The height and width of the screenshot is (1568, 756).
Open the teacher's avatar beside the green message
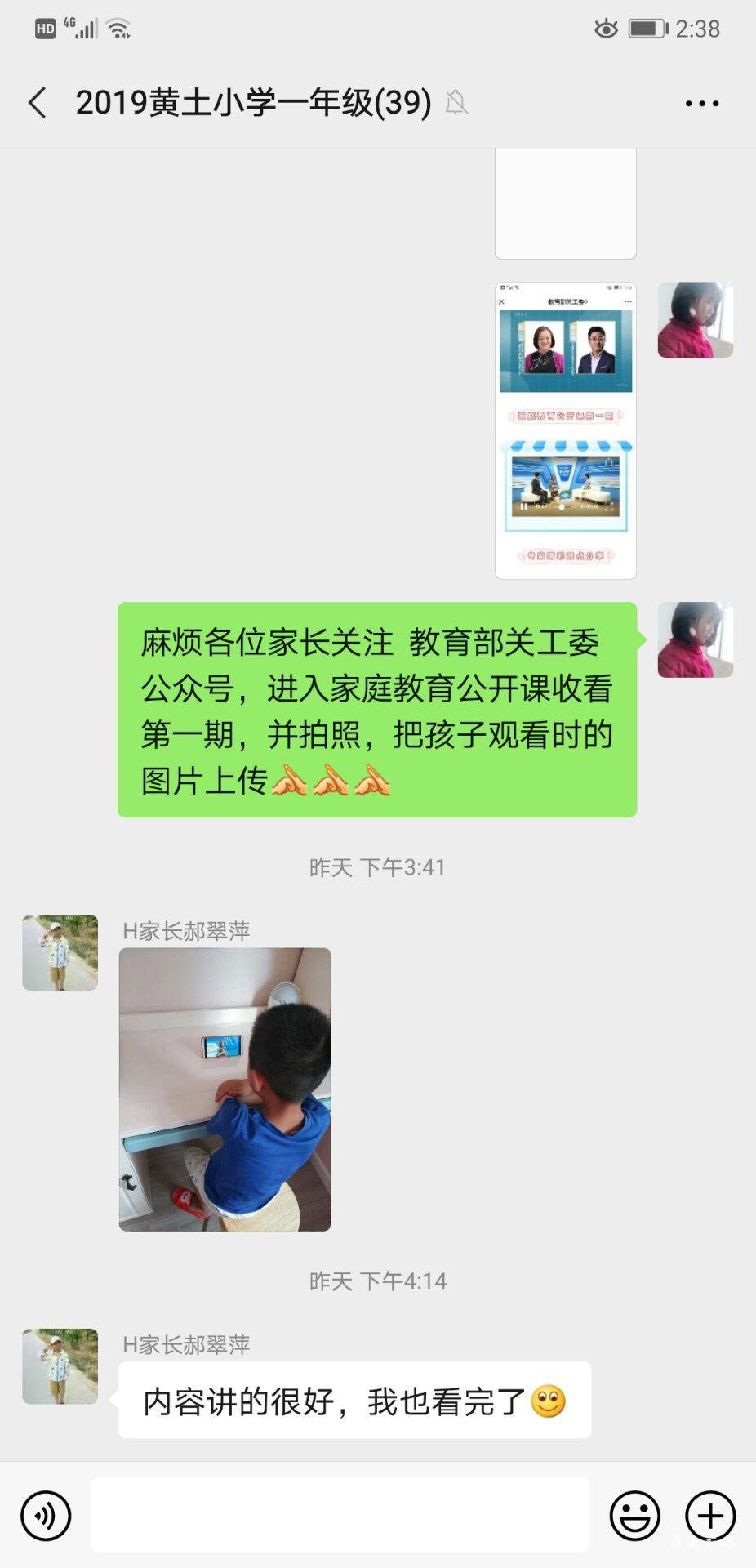696,640
